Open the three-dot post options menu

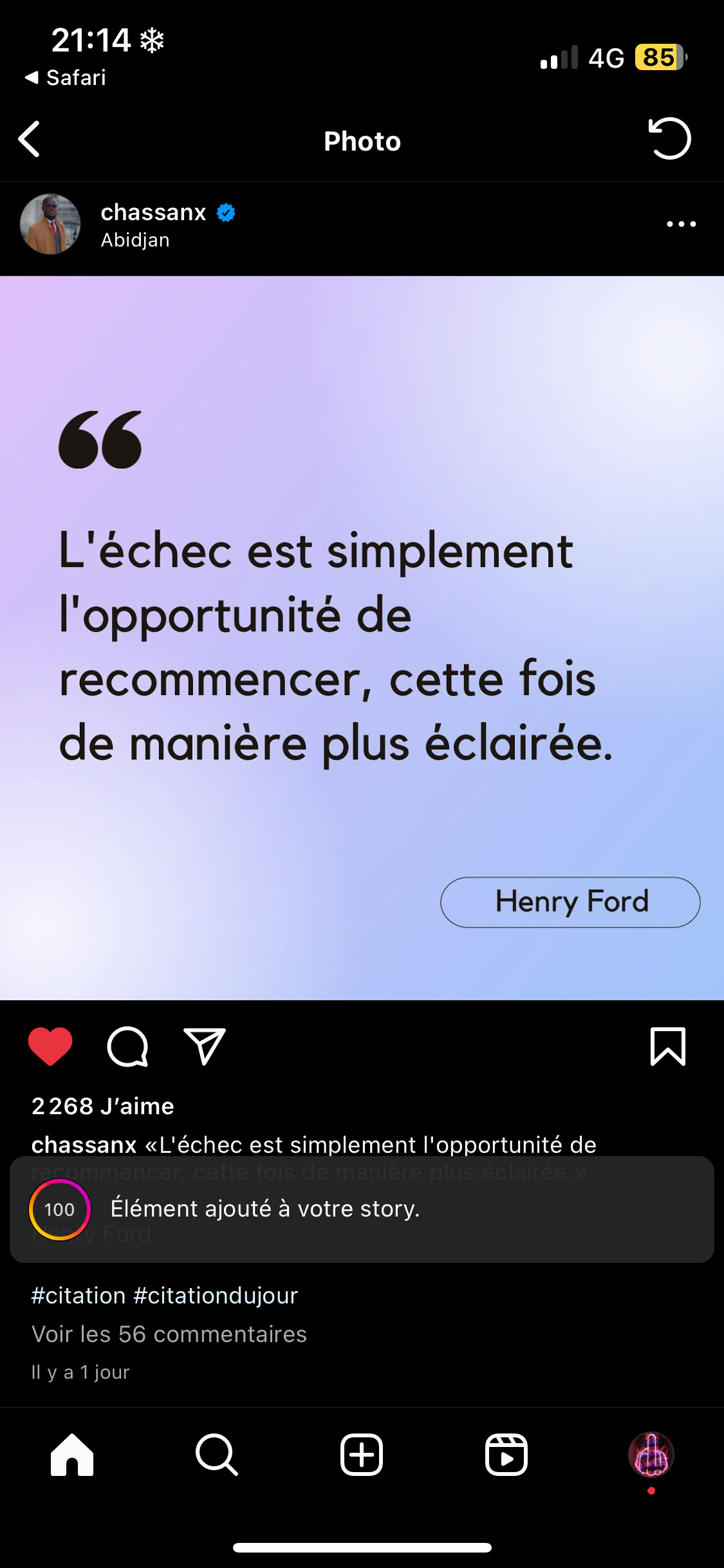pyautogui.click(x=682, y=224)
